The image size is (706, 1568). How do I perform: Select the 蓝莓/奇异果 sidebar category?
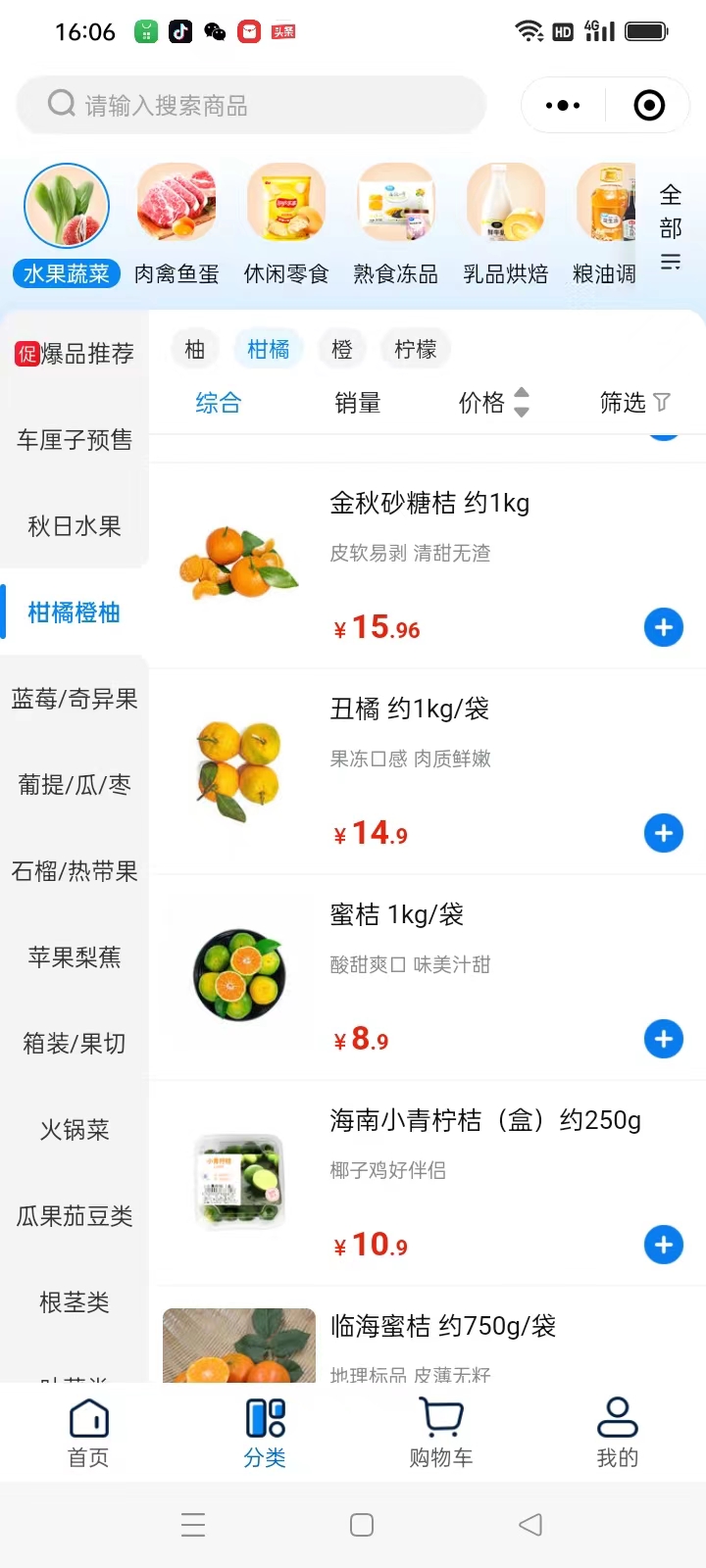[74, 699]
